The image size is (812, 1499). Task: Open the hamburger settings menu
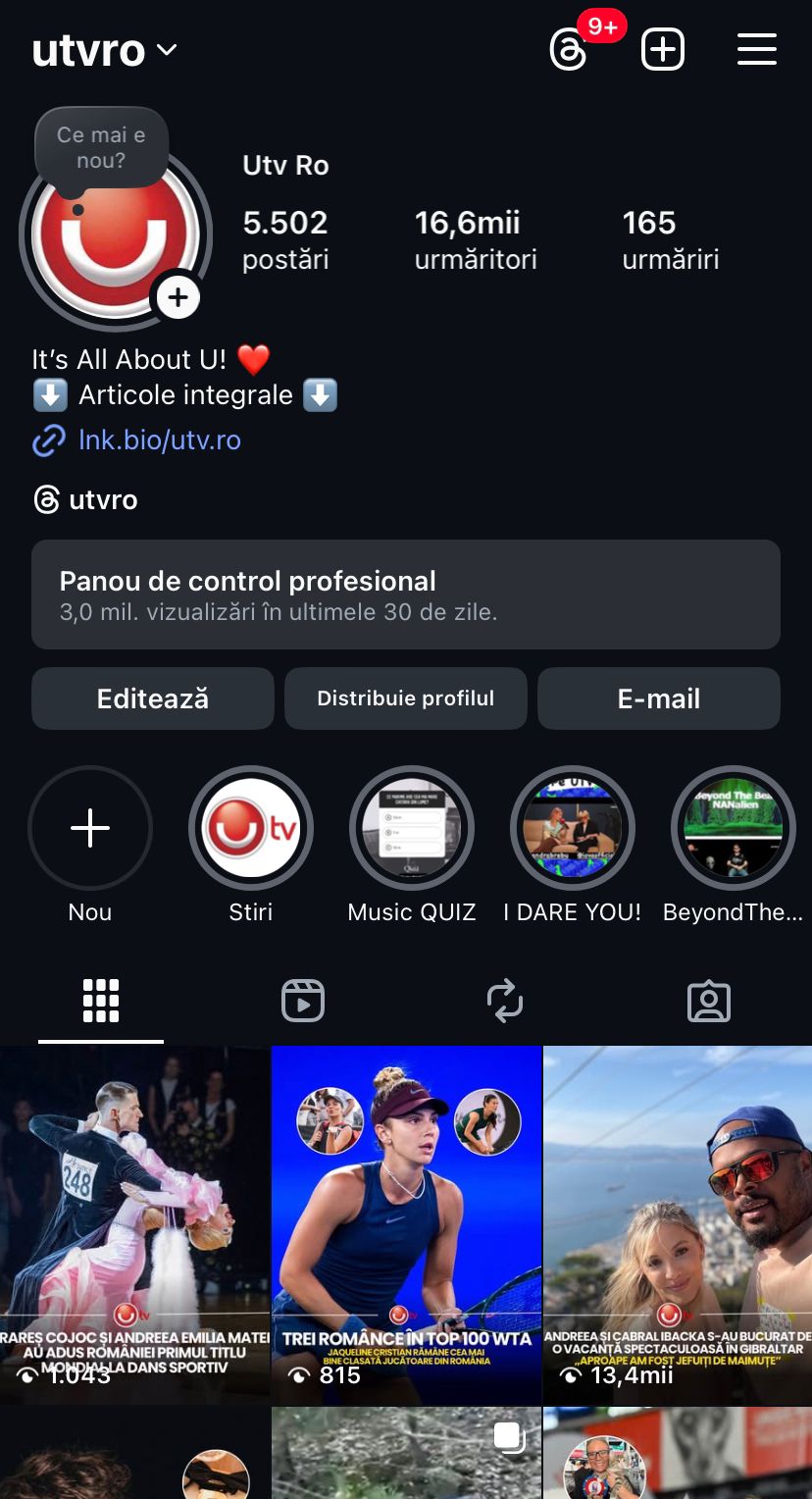(756, 49)
